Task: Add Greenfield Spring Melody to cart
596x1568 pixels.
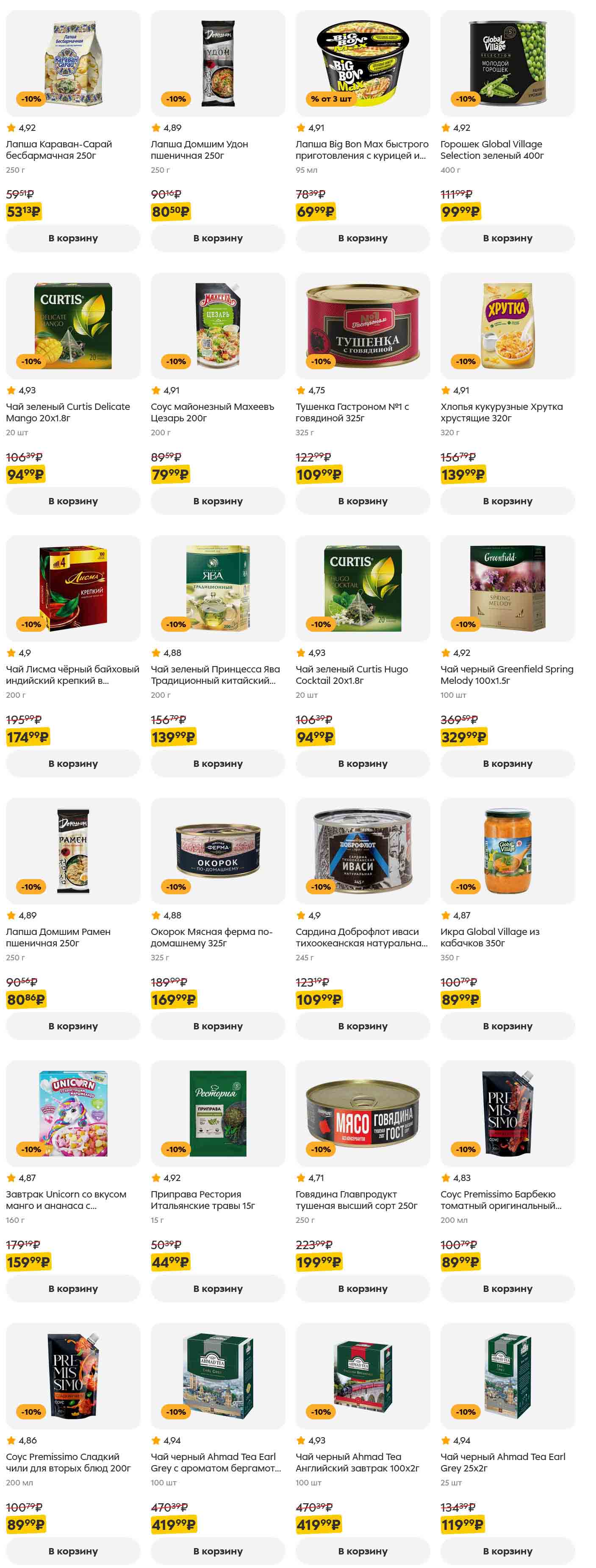Action: (507, 763)
